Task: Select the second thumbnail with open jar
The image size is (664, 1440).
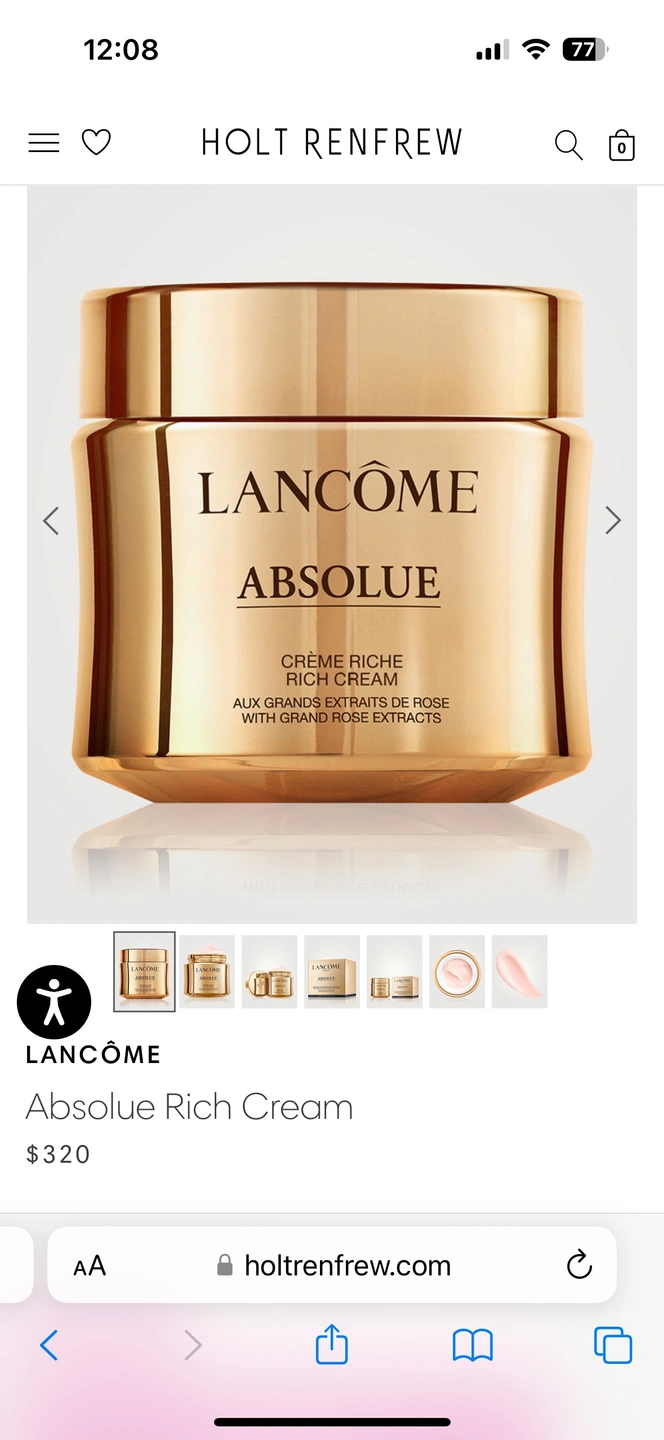Action: point(207,971)
